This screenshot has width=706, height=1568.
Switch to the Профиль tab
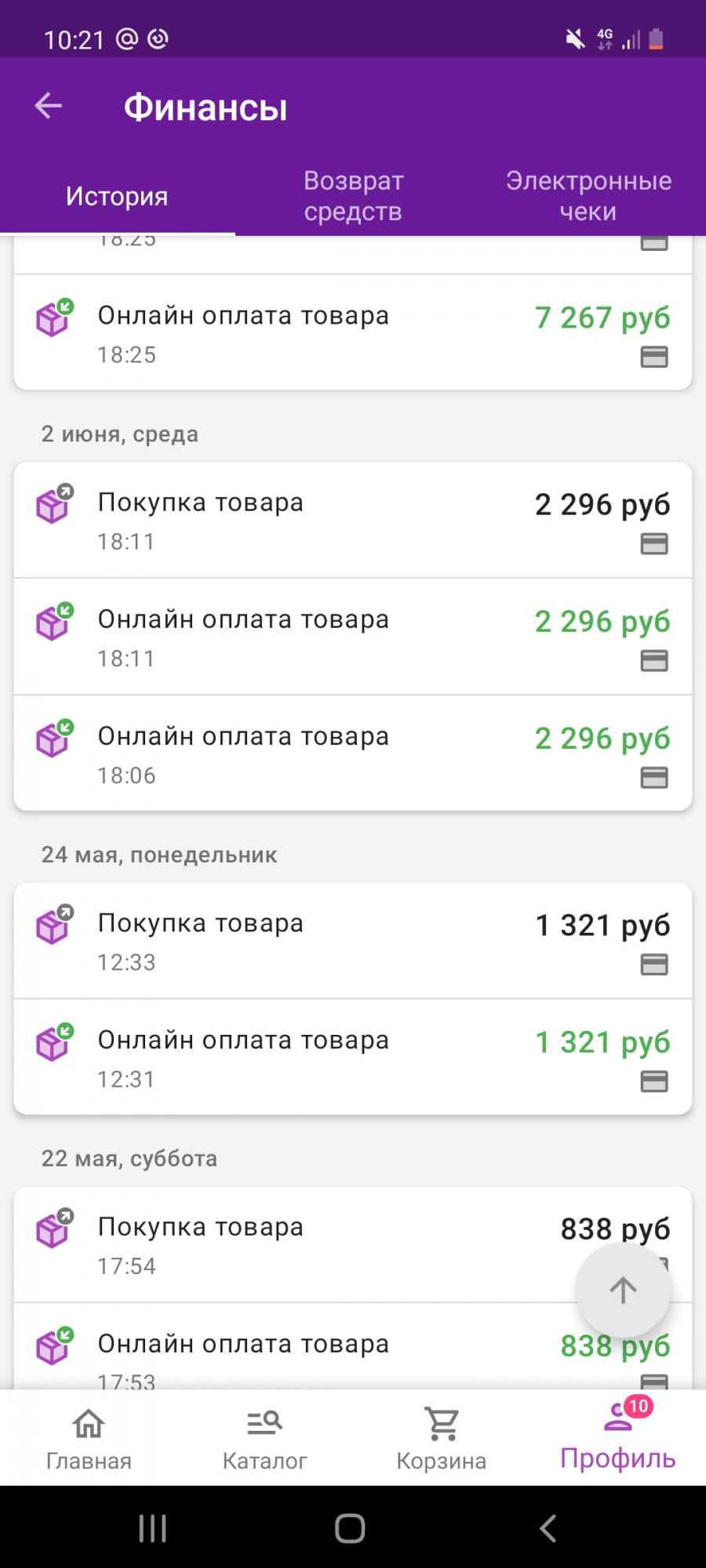[618, 1438]
